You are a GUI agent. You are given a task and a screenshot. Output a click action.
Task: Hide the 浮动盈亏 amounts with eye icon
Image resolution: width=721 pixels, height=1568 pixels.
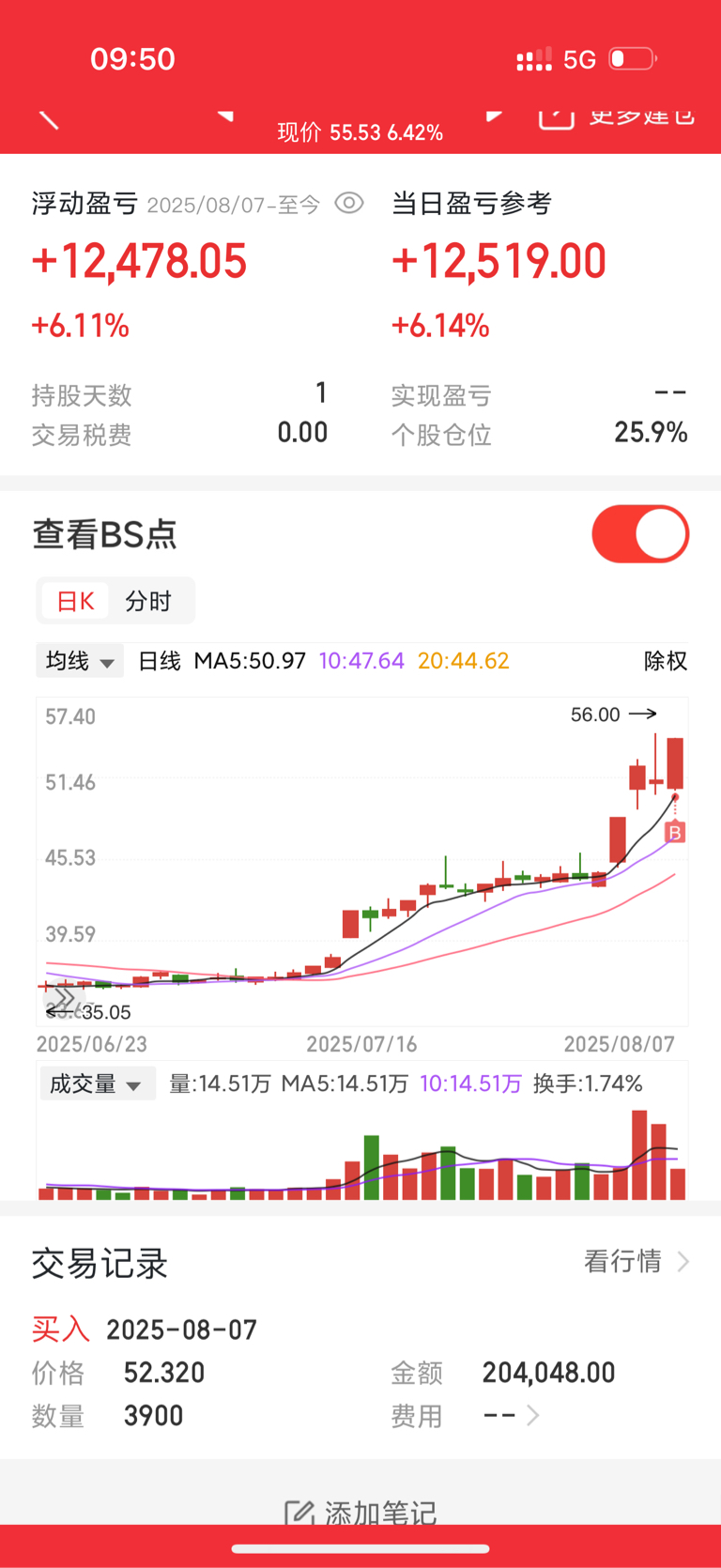click(349, 203)
